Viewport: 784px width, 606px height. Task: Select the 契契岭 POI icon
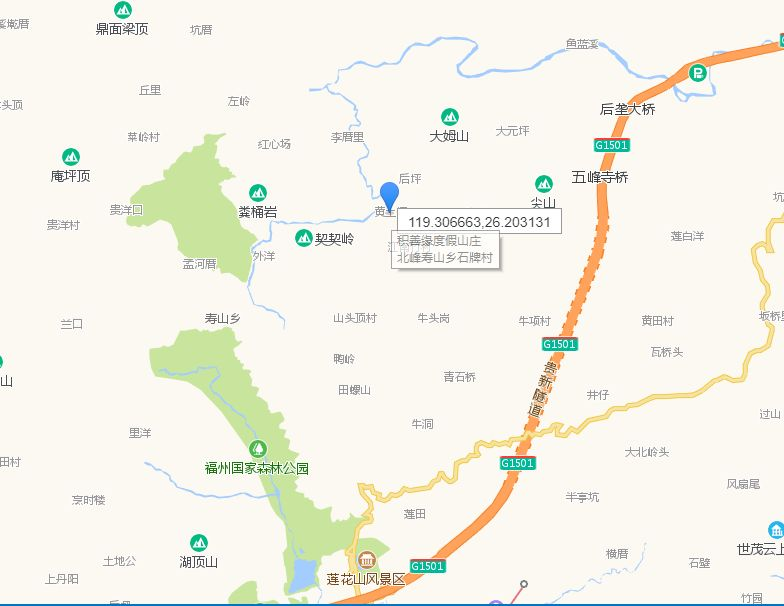click(x=304, y=238)
